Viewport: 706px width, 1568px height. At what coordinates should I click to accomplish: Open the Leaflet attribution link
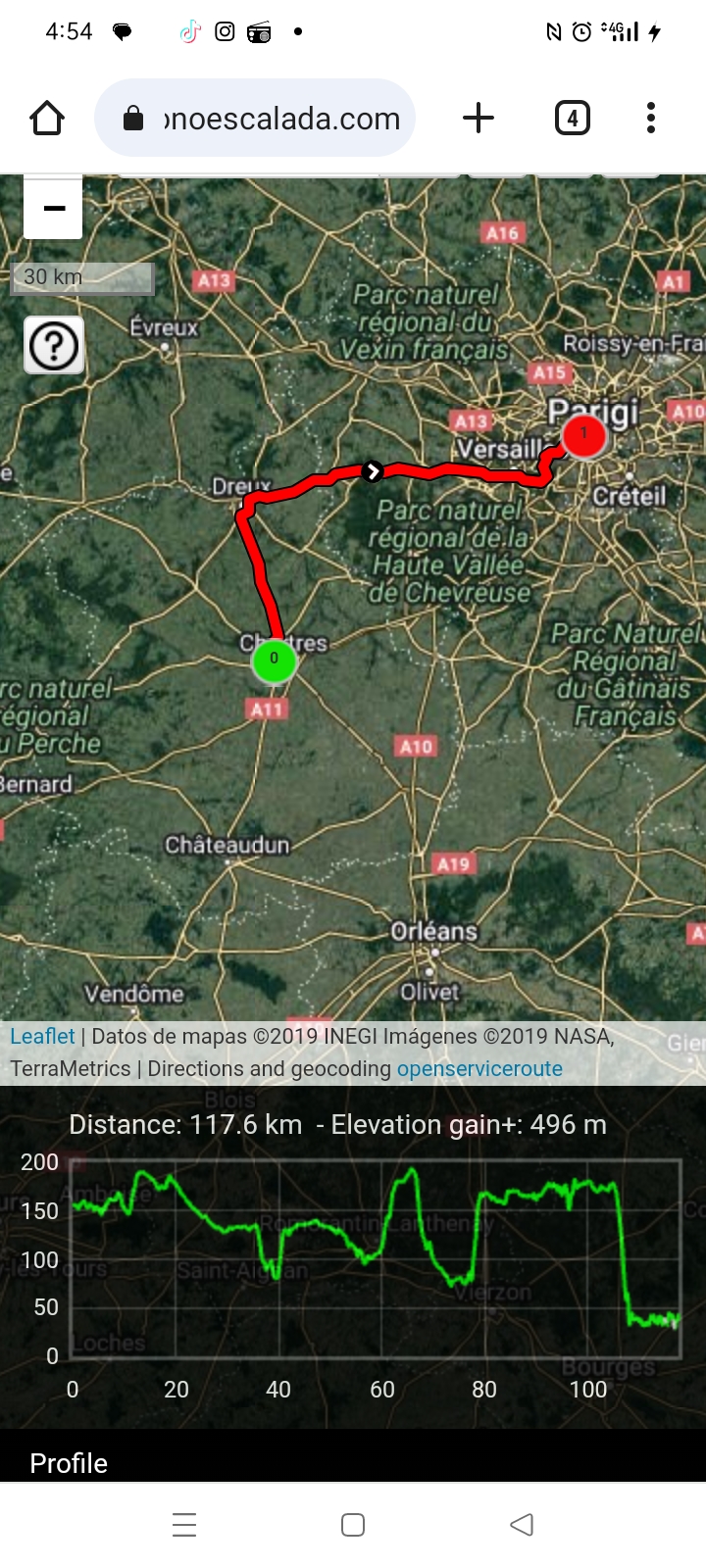(42, 1036)
